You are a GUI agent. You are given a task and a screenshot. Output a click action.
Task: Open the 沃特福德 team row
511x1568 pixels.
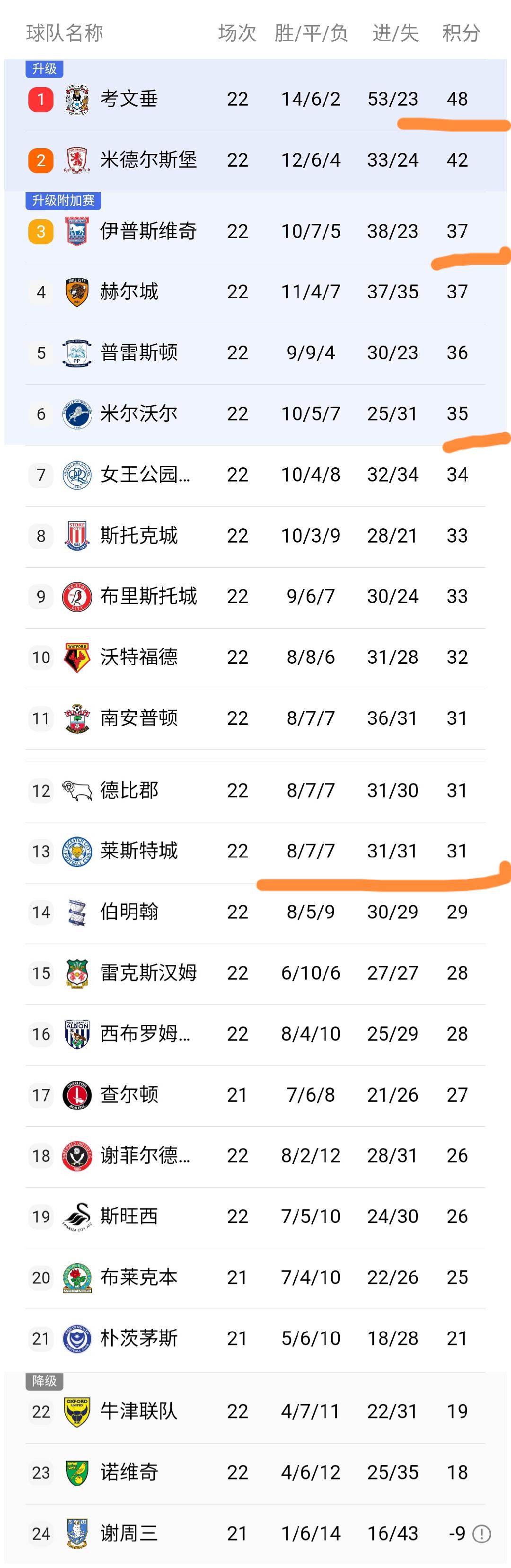(x=139, y=658)
